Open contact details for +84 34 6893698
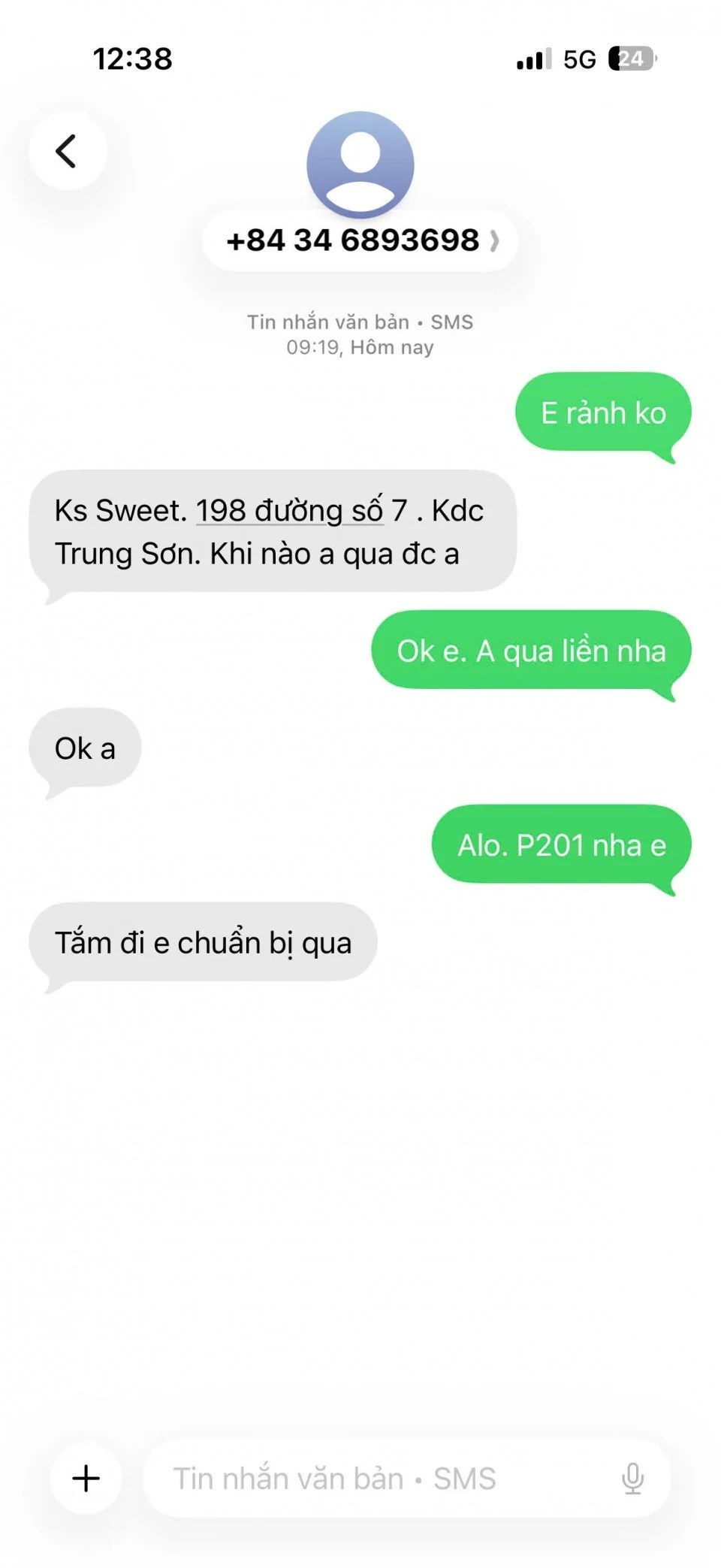The image size is (721, 1568). (x=360, y=241)
